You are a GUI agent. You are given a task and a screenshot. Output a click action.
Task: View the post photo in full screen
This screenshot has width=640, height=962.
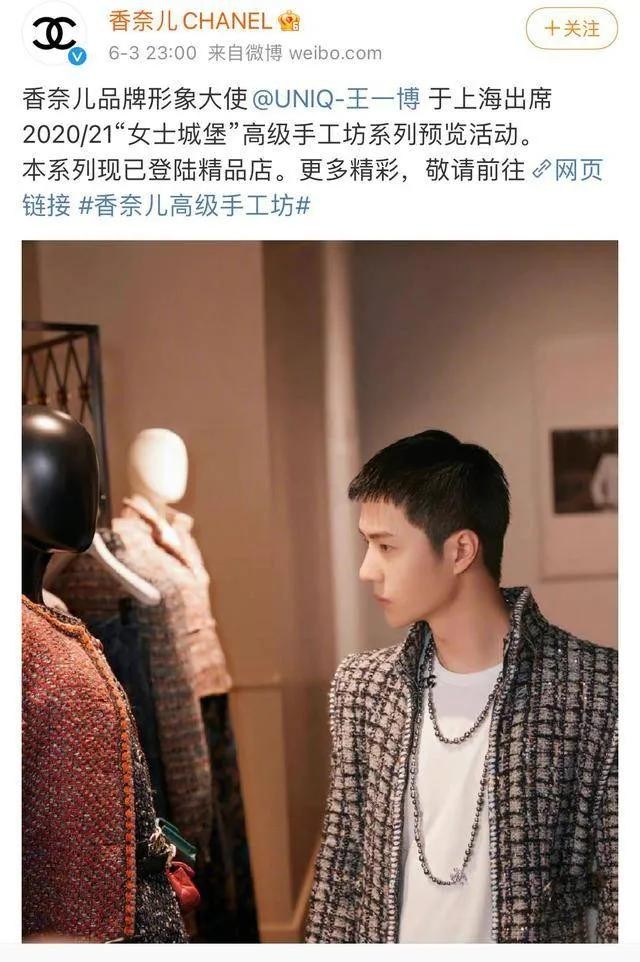[x=320, y=590]
